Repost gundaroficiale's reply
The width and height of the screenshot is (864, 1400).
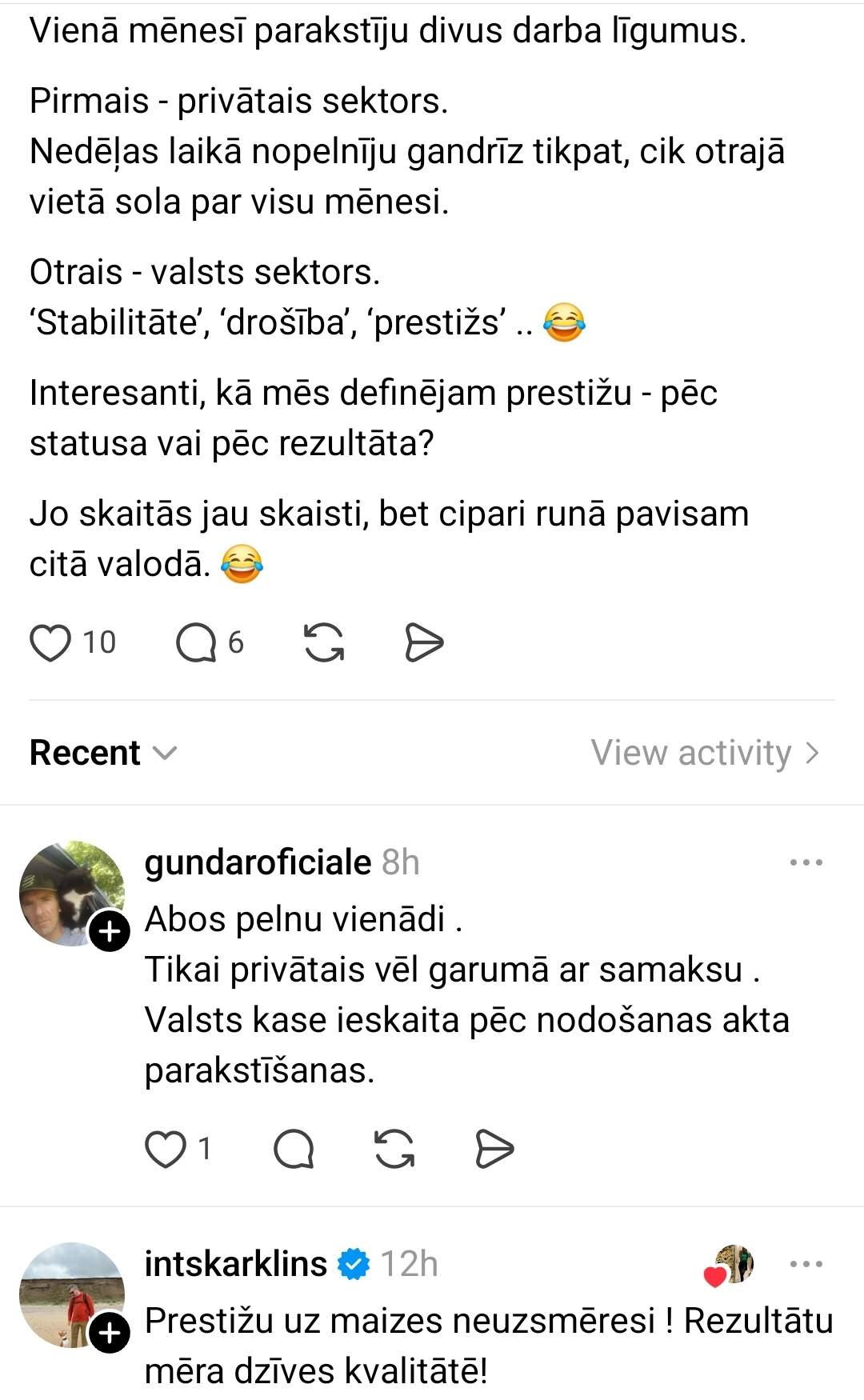(394, 1150)
